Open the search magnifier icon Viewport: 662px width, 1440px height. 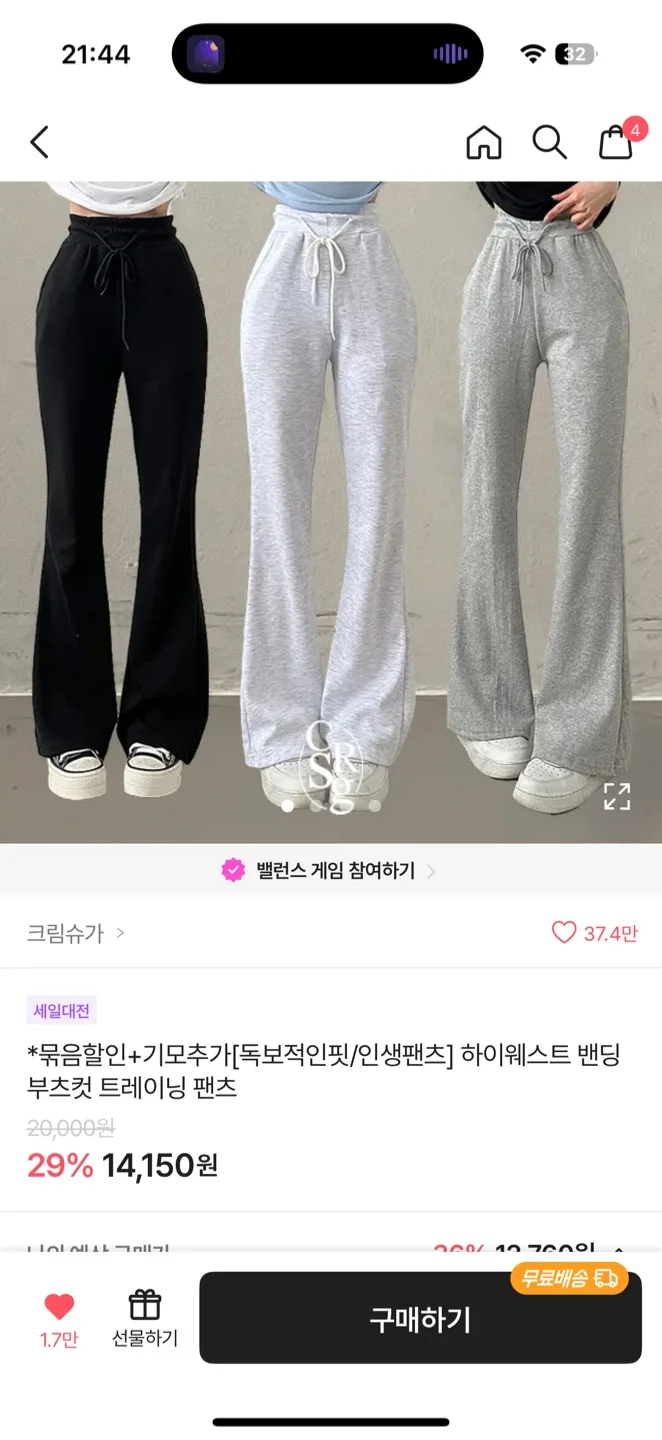549,142
